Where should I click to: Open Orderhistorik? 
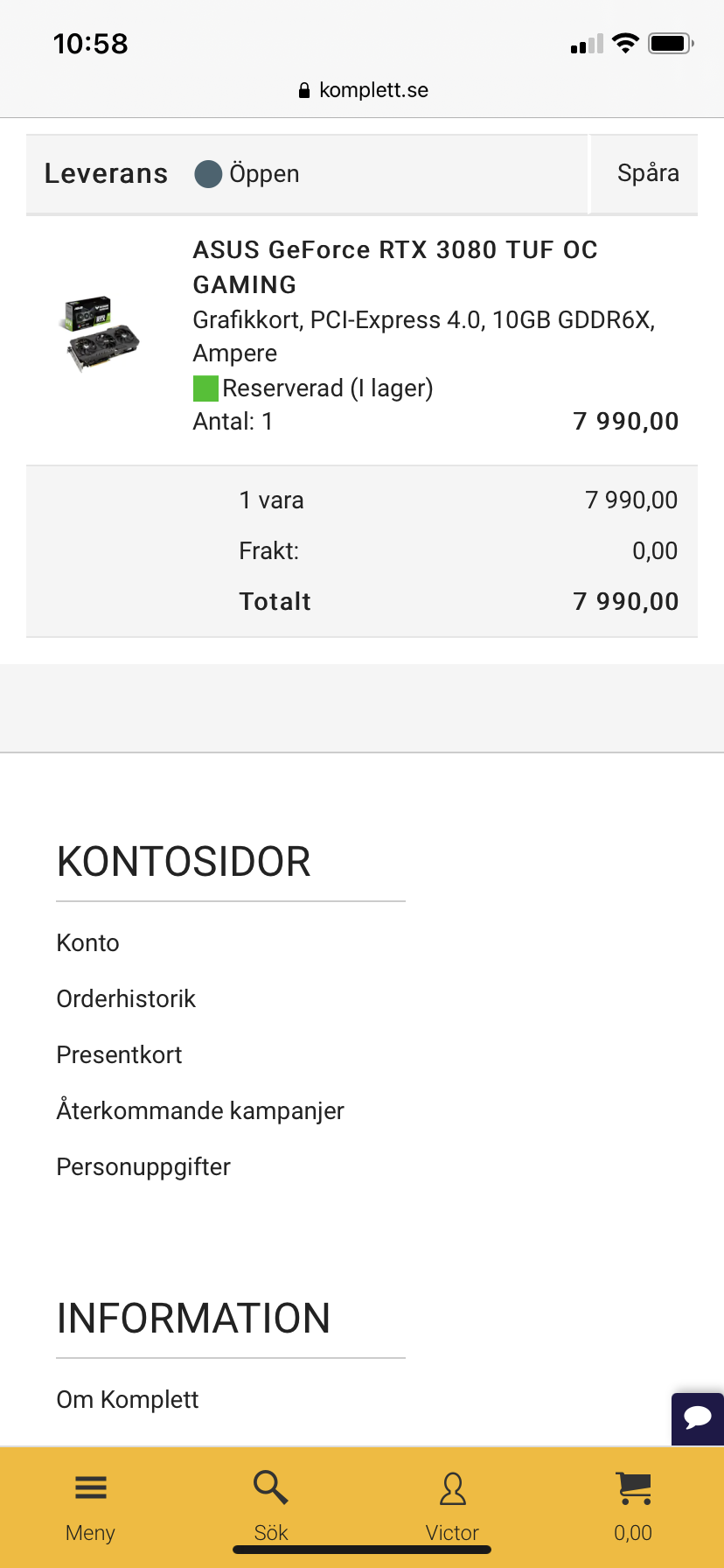126,998
